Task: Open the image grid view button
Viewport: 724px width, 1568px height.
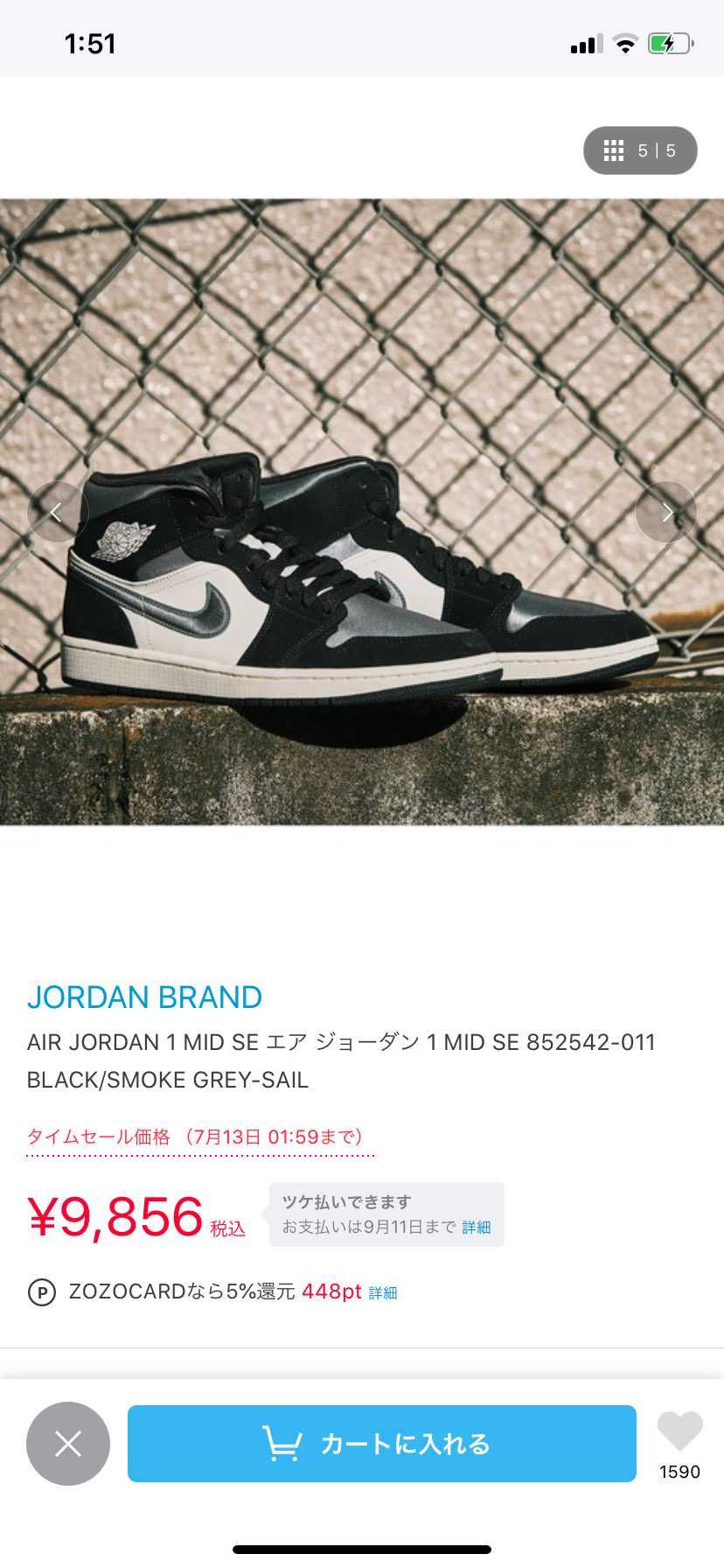Action: click(x=639, y=150)
